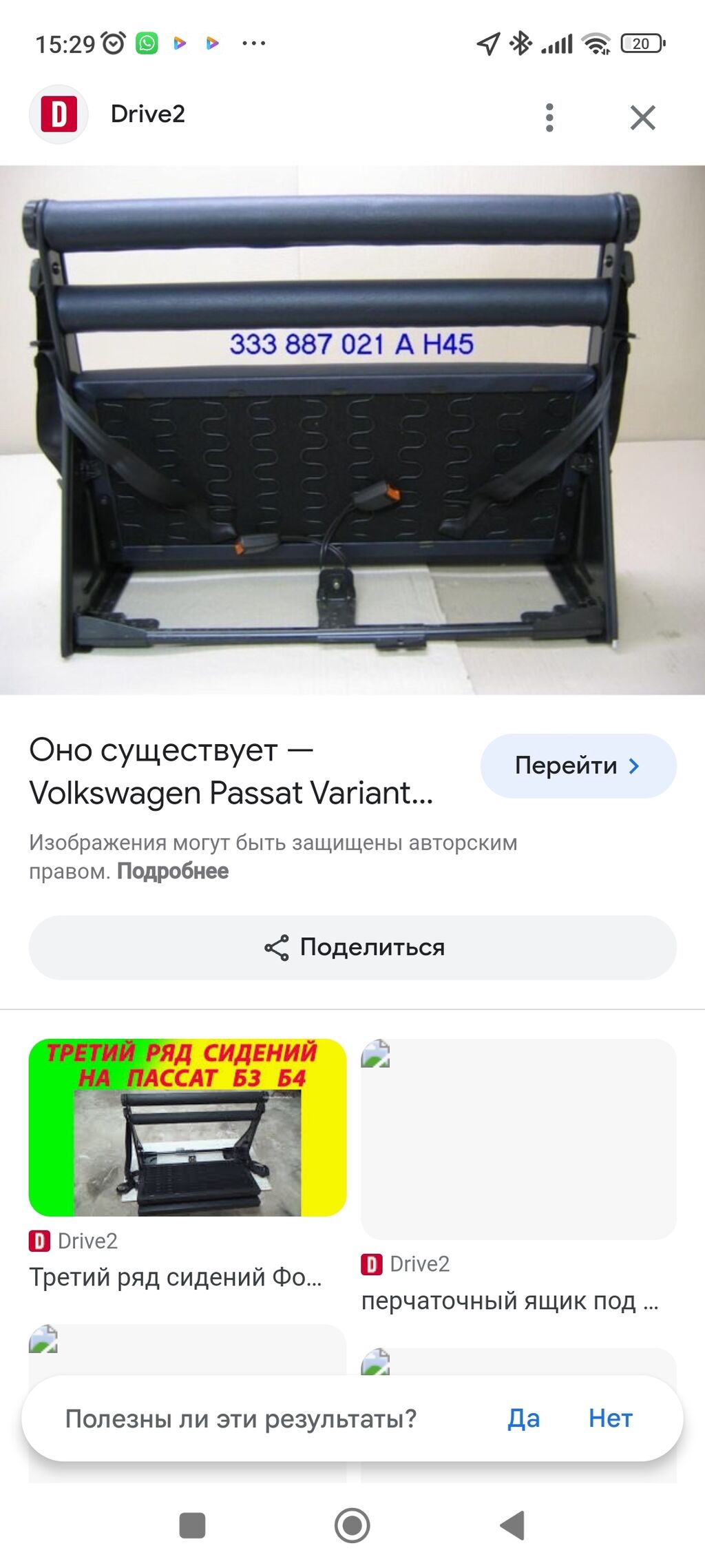
Task: Open the three-dot overflow menu
Action: pos(549,117)
